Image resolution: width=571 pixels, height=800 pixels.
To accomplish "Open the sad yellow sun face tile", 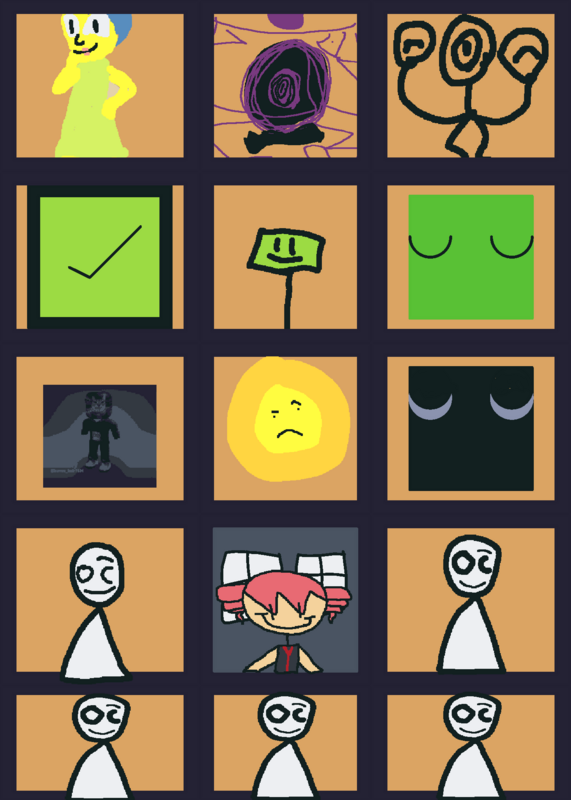I will (285, 429).
